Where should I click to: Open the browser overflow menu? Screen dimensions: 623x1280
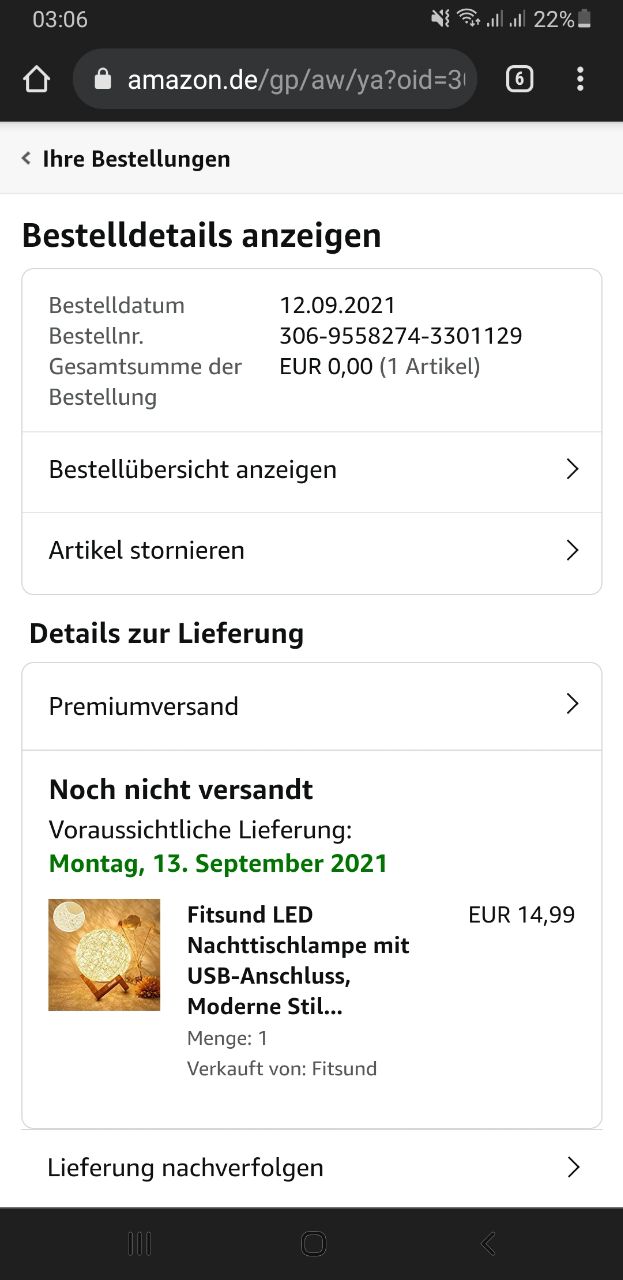(580, 80)
